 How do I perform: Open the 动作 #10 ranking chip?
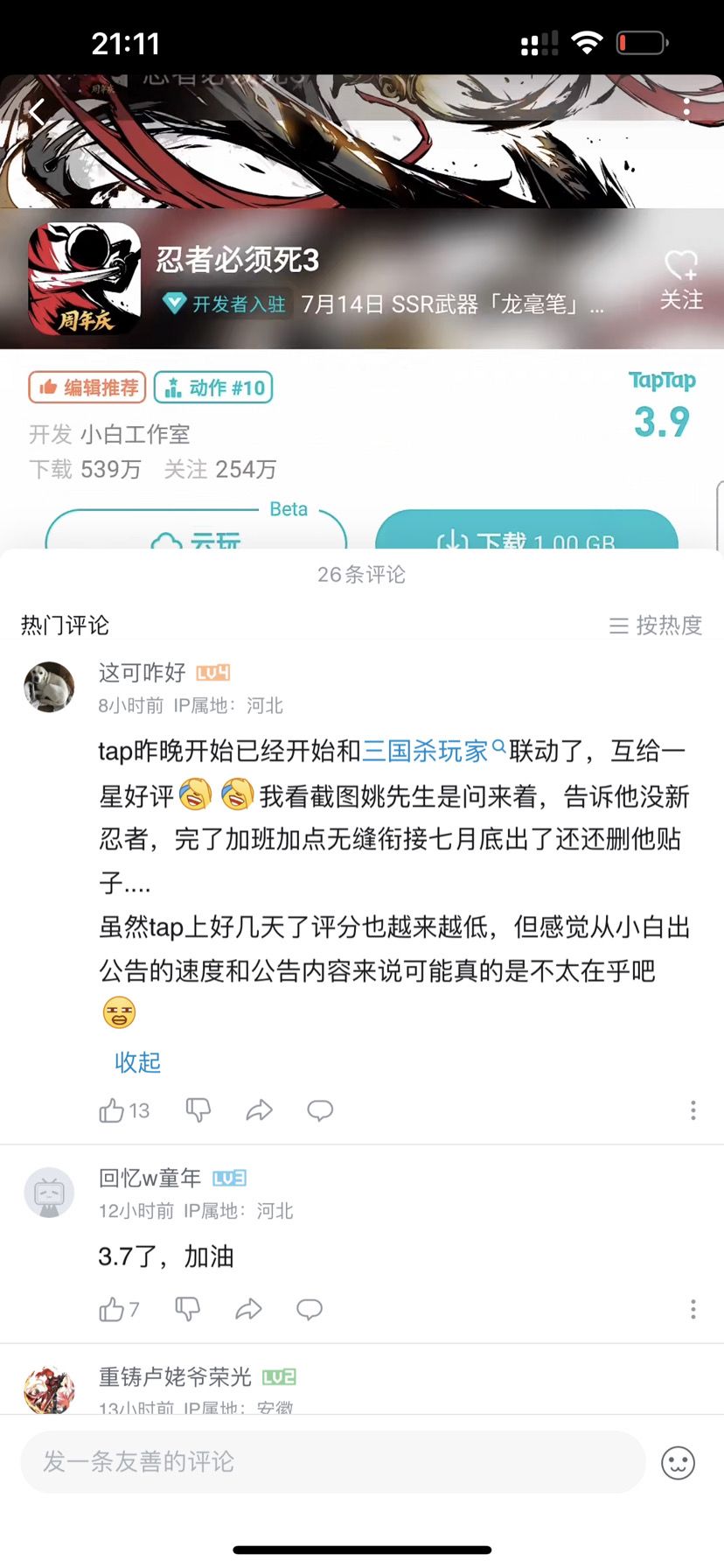tap(213, 388)
